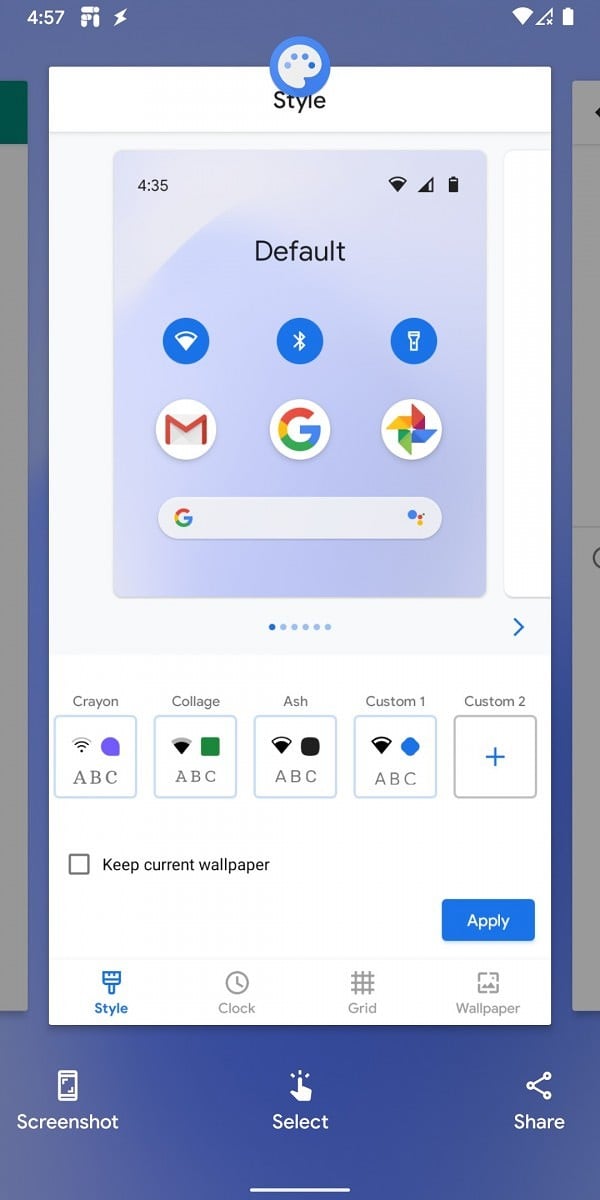Check Keep current wallpaper

[79, 864]
